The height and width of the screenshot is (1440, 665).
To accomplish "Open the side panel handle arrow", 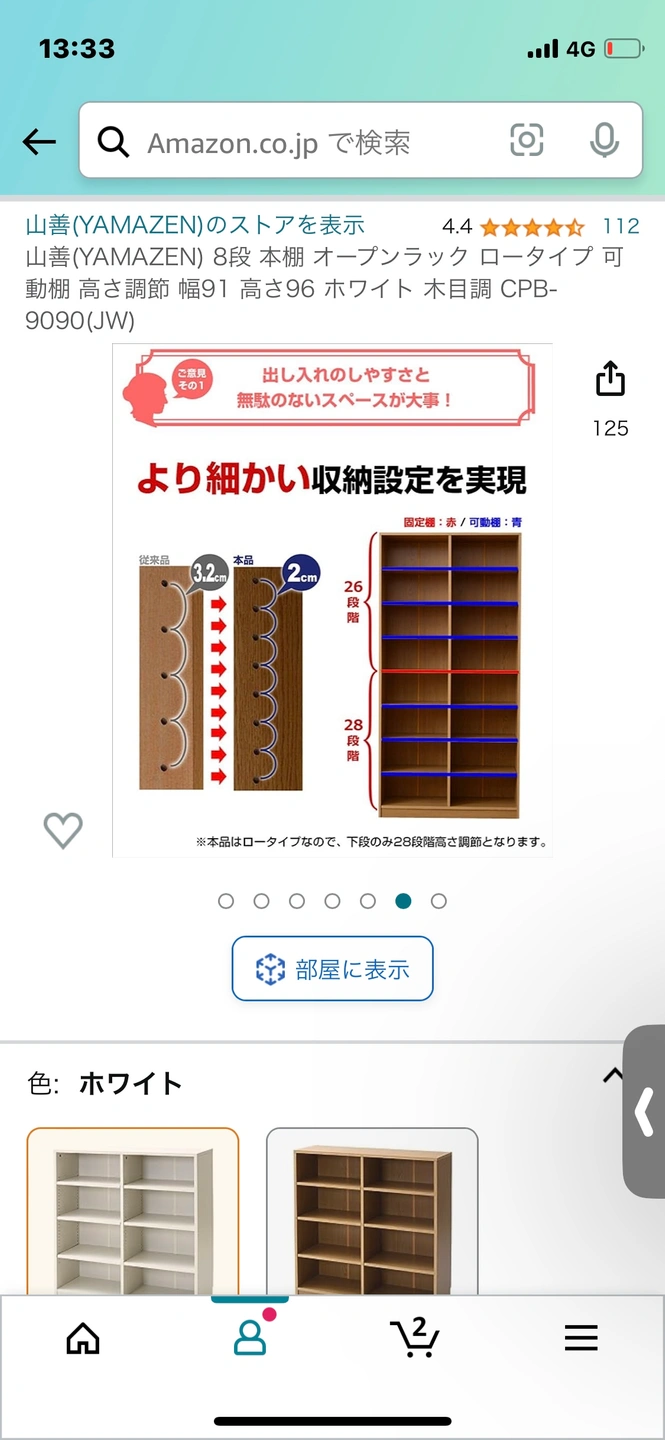I will (x=645, y=1110).
